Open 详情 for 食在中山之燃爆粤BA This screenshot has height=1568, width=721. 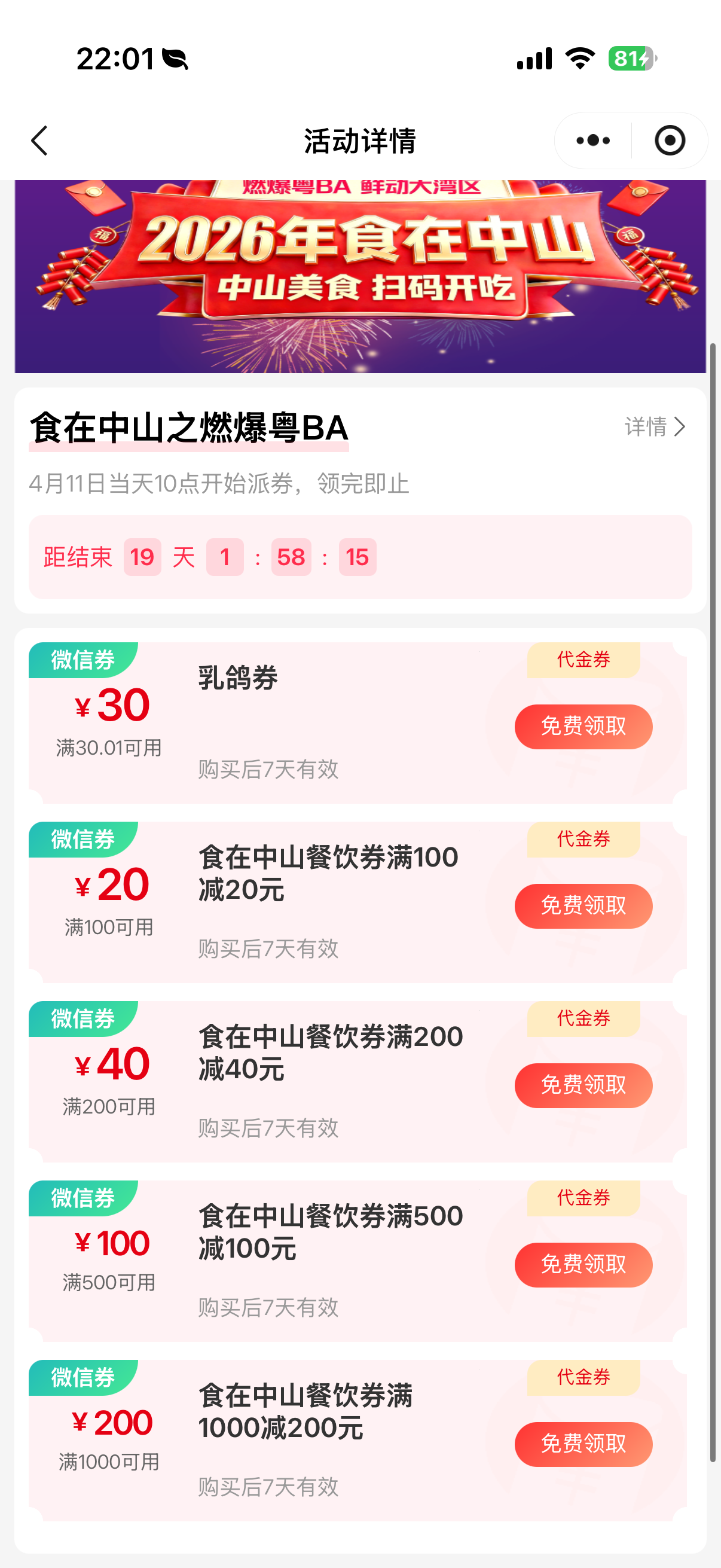point(655,427)
